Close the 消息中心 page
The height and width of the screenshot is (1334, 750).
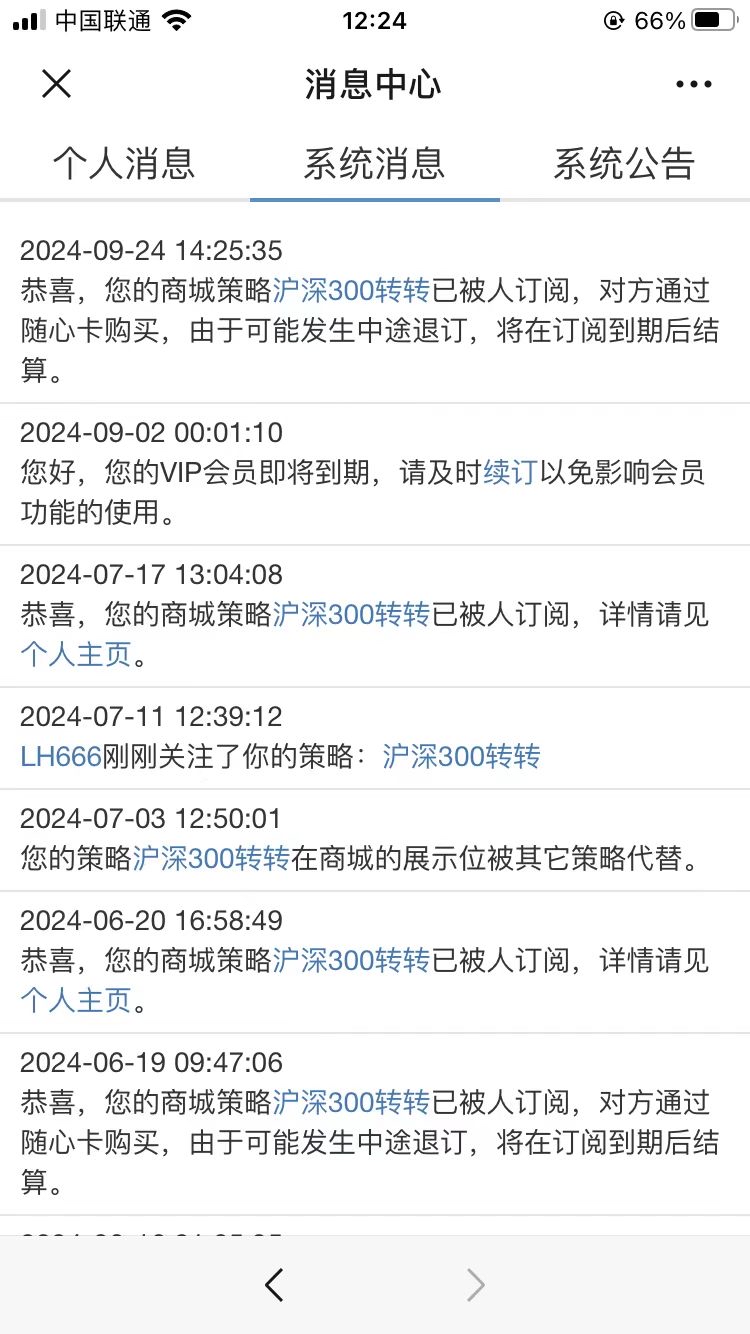tap(57, 84)
